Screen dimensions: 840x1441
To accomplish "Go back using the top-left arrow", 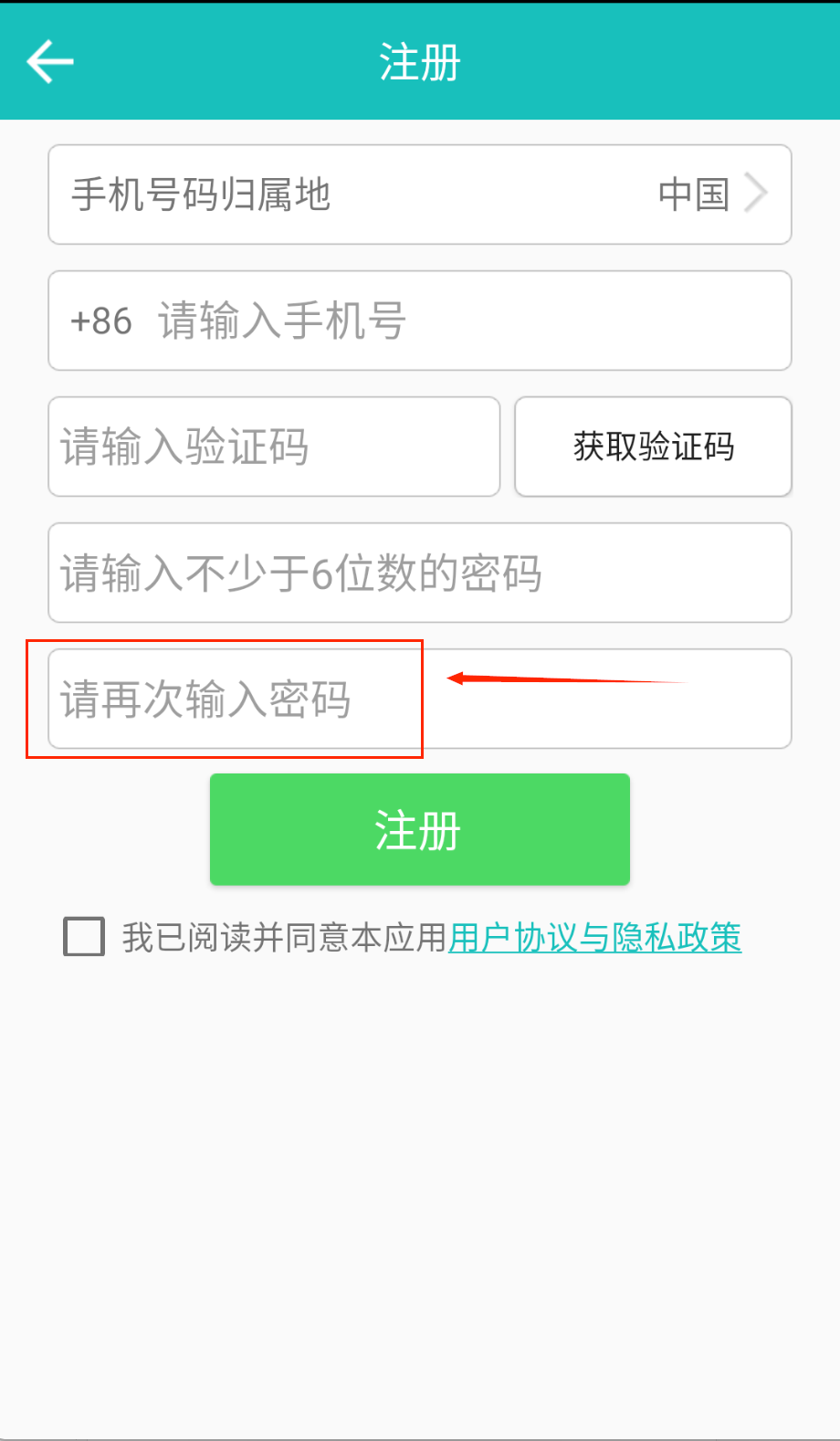I will (49, 62).
